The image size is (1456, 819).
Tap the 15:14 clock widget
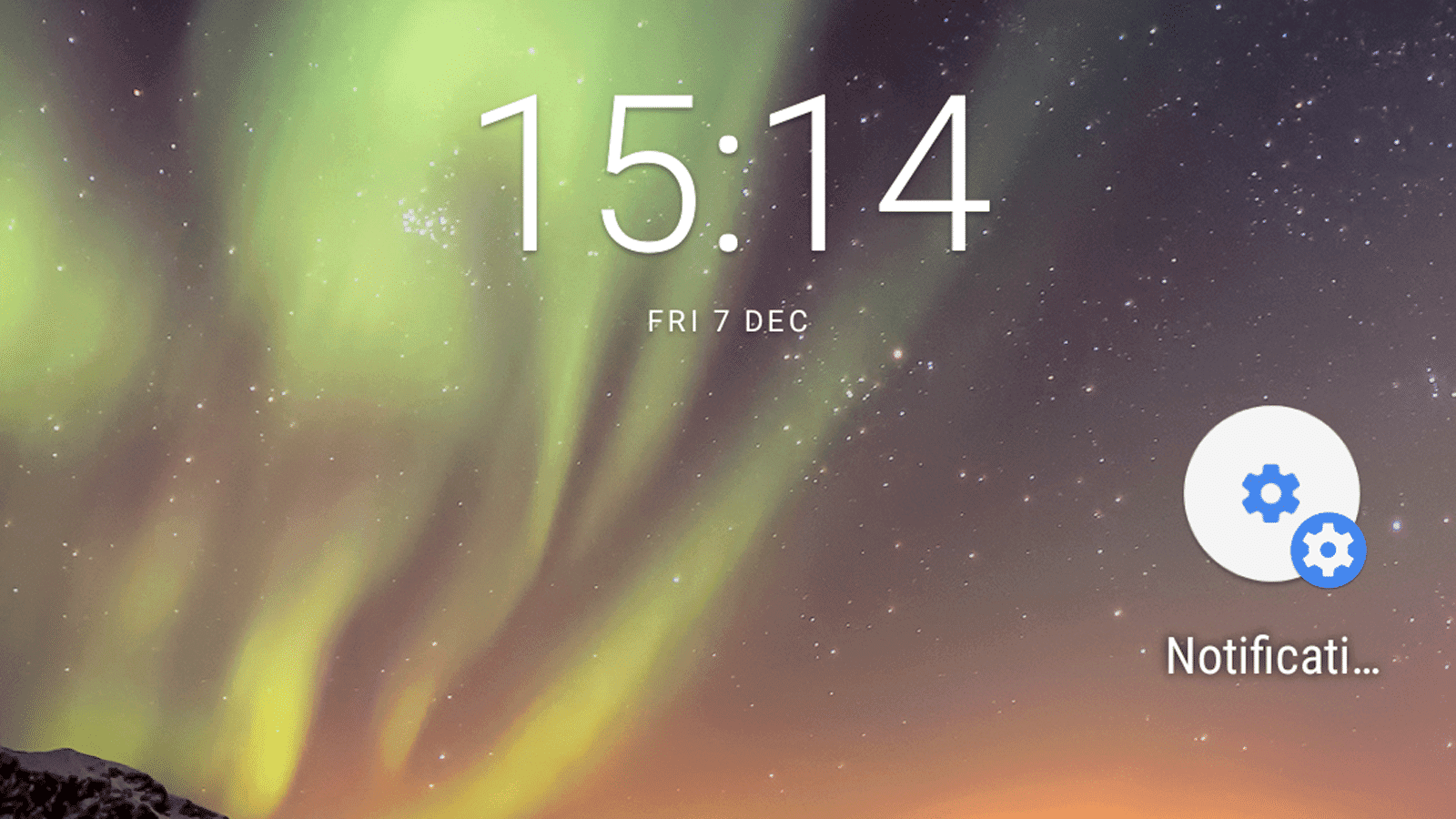tap(733, 173)
